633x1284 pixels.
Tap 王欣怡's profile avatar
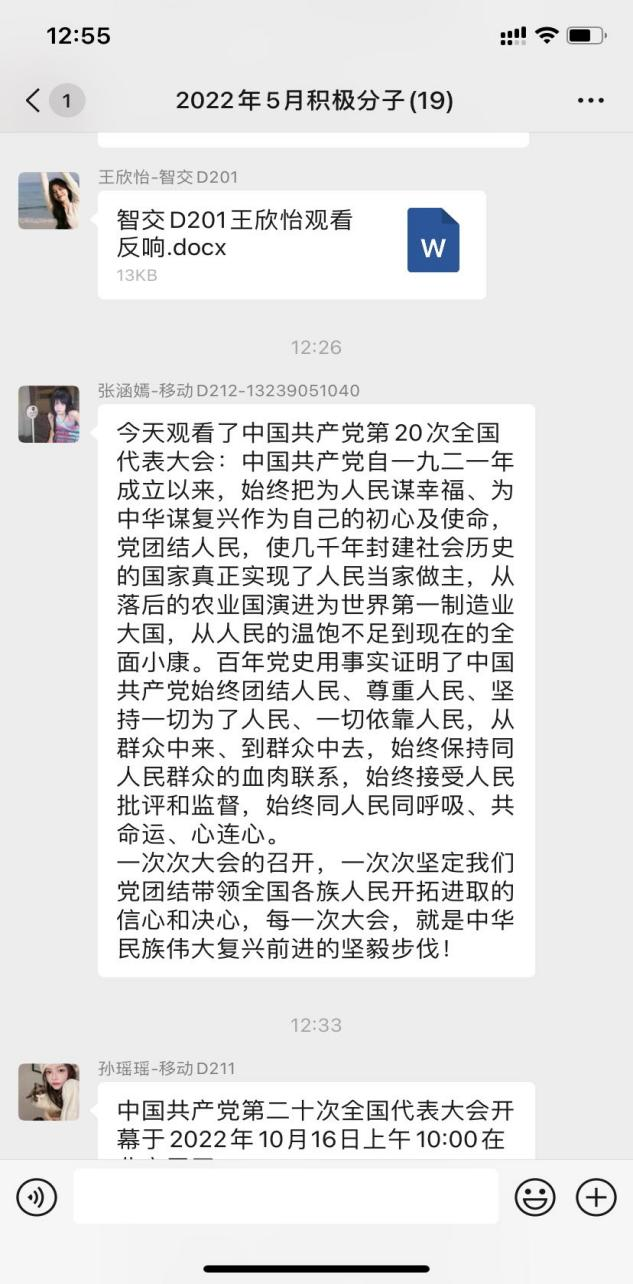[49, 200]
